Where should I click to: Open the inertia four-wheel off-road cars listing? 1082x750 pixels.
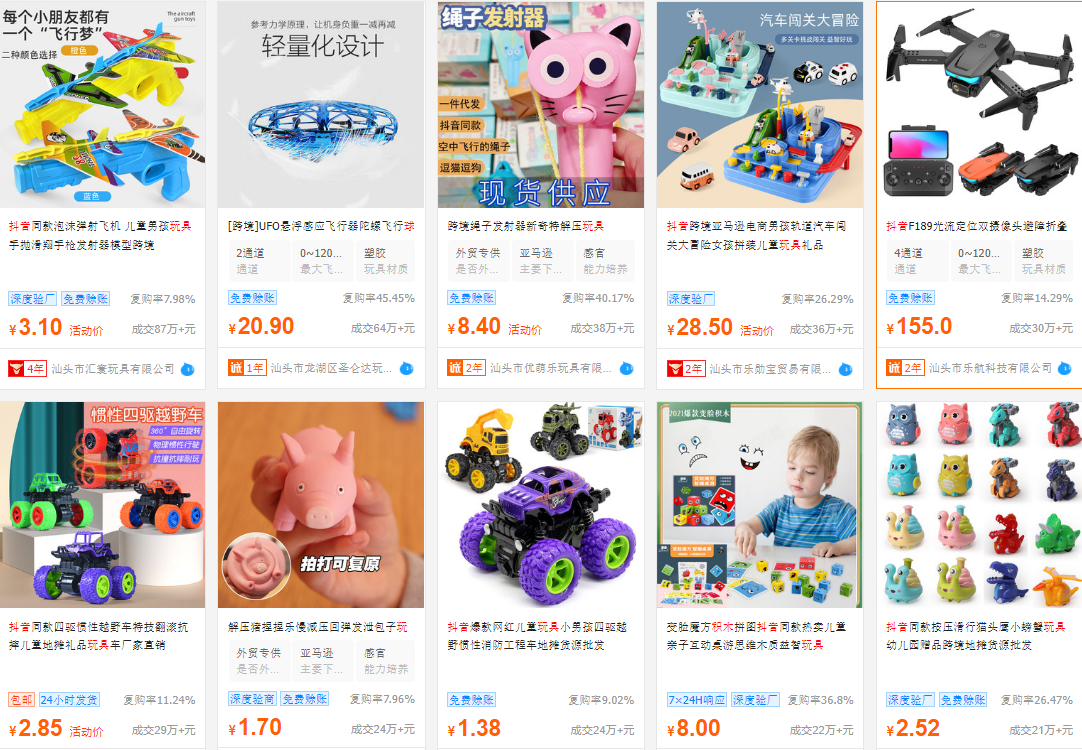pos(102,505)
